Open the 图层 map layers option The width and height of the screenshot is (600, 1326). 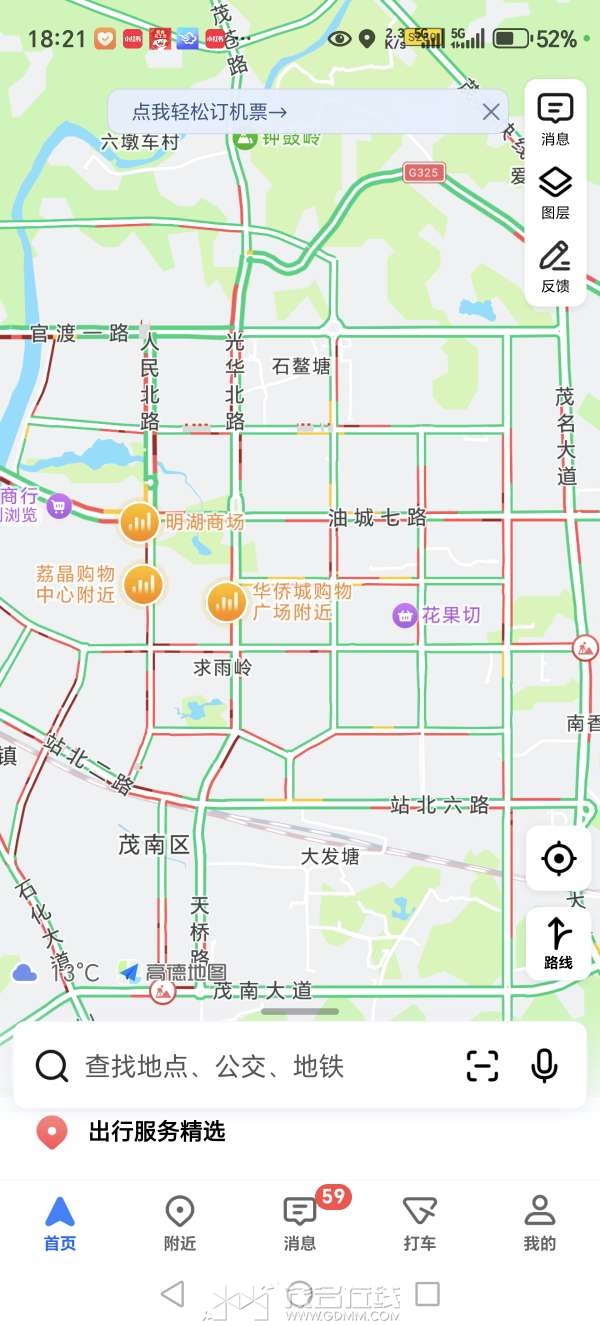click(x=555, y=192)
